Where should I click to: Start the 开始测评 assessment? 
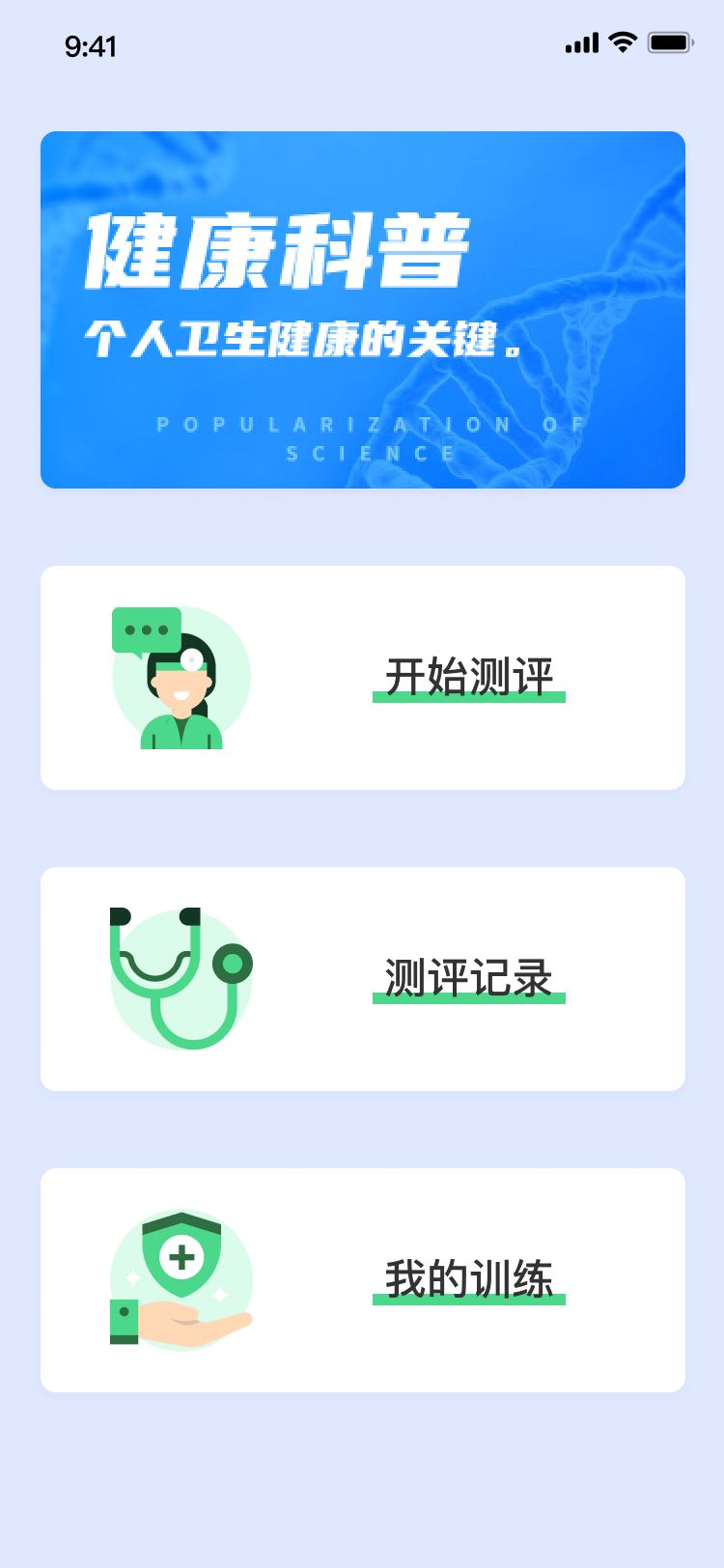coord(363,678)
